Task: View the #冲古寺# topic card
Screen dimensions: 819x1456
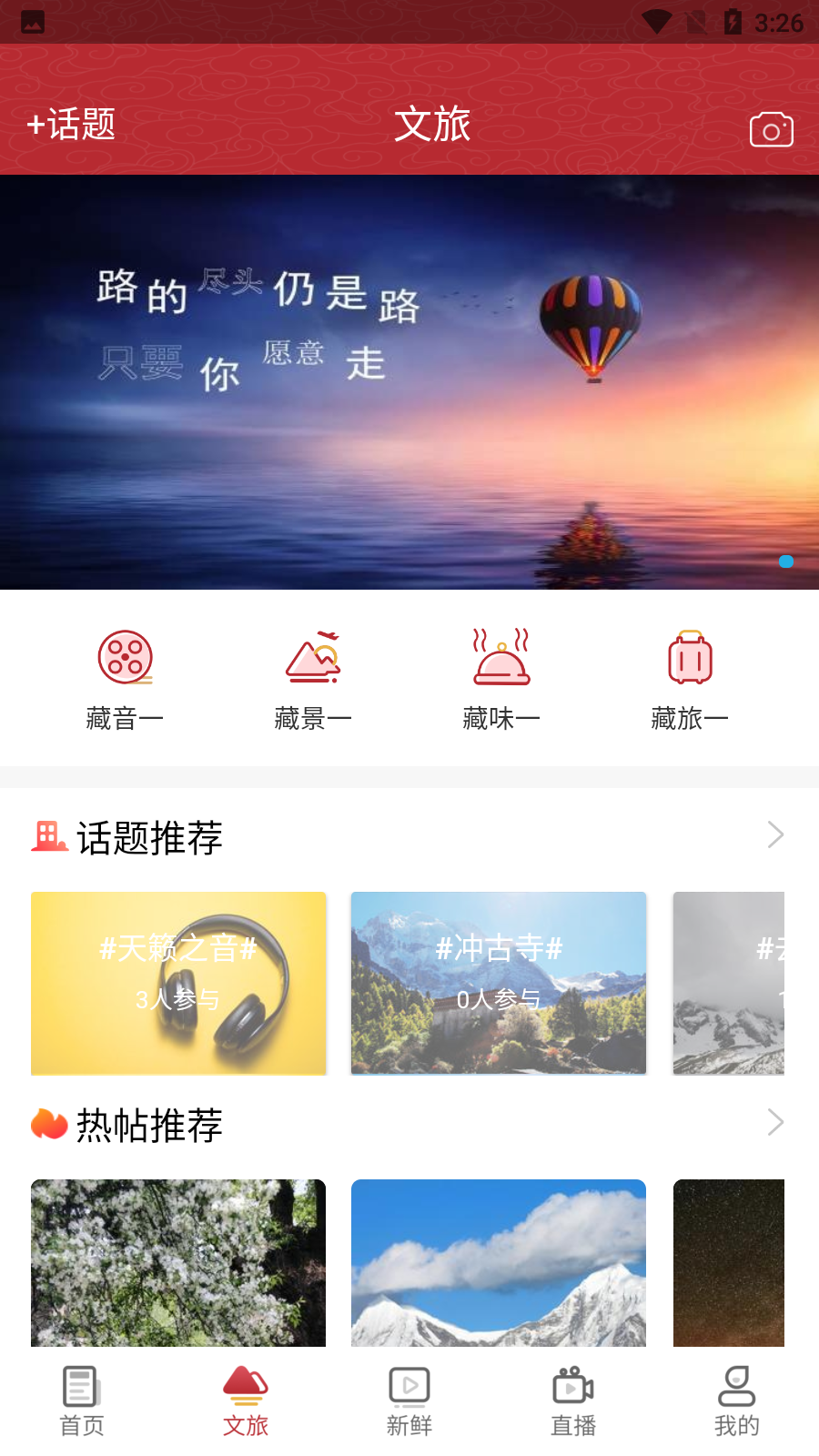Action: click(x=499, y=983)
